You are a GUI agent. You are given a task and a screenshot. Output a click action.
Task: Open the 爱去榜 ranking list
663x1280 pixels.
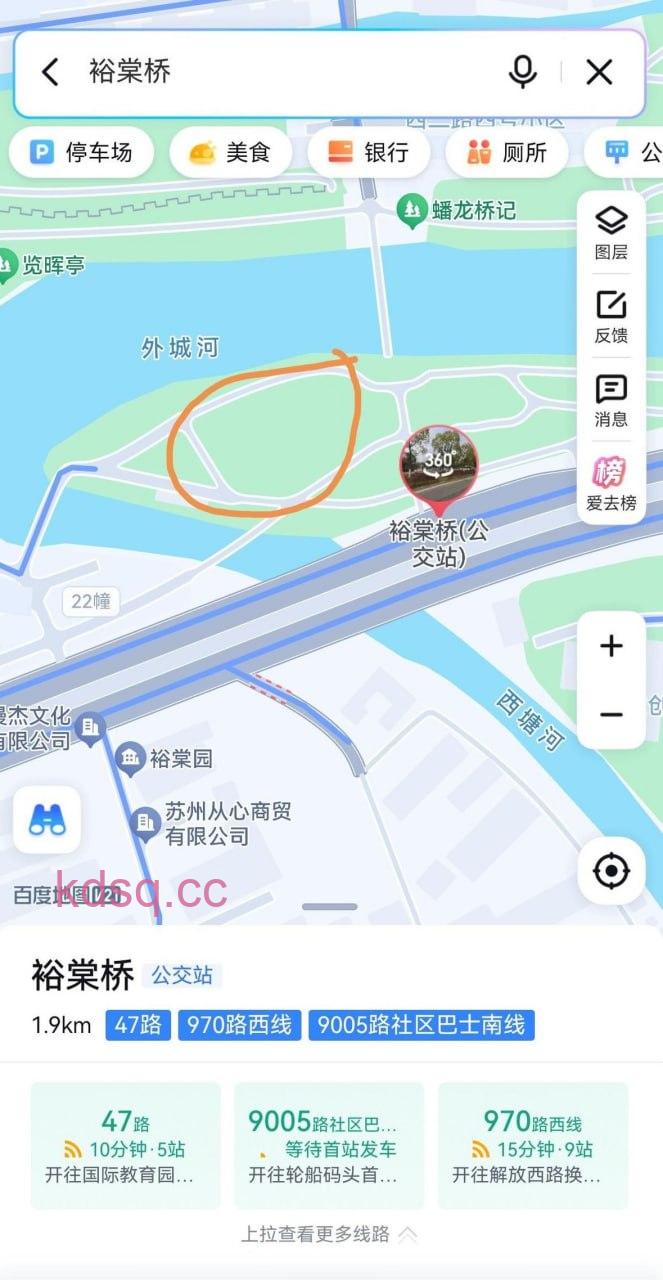tap(611, 483)
